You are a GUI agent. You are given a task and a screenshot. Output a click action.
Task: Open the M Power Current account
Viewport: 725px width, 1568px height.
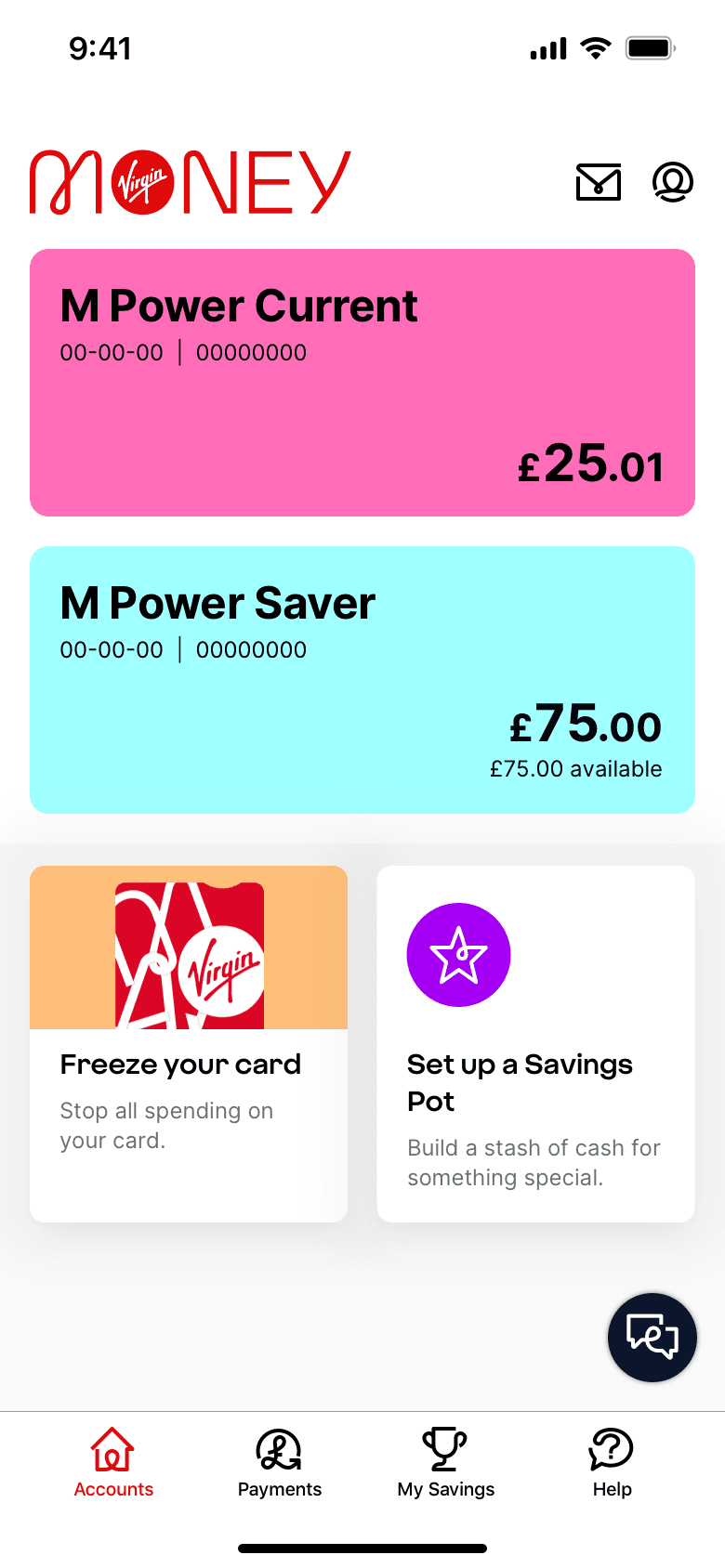[362, 383]
